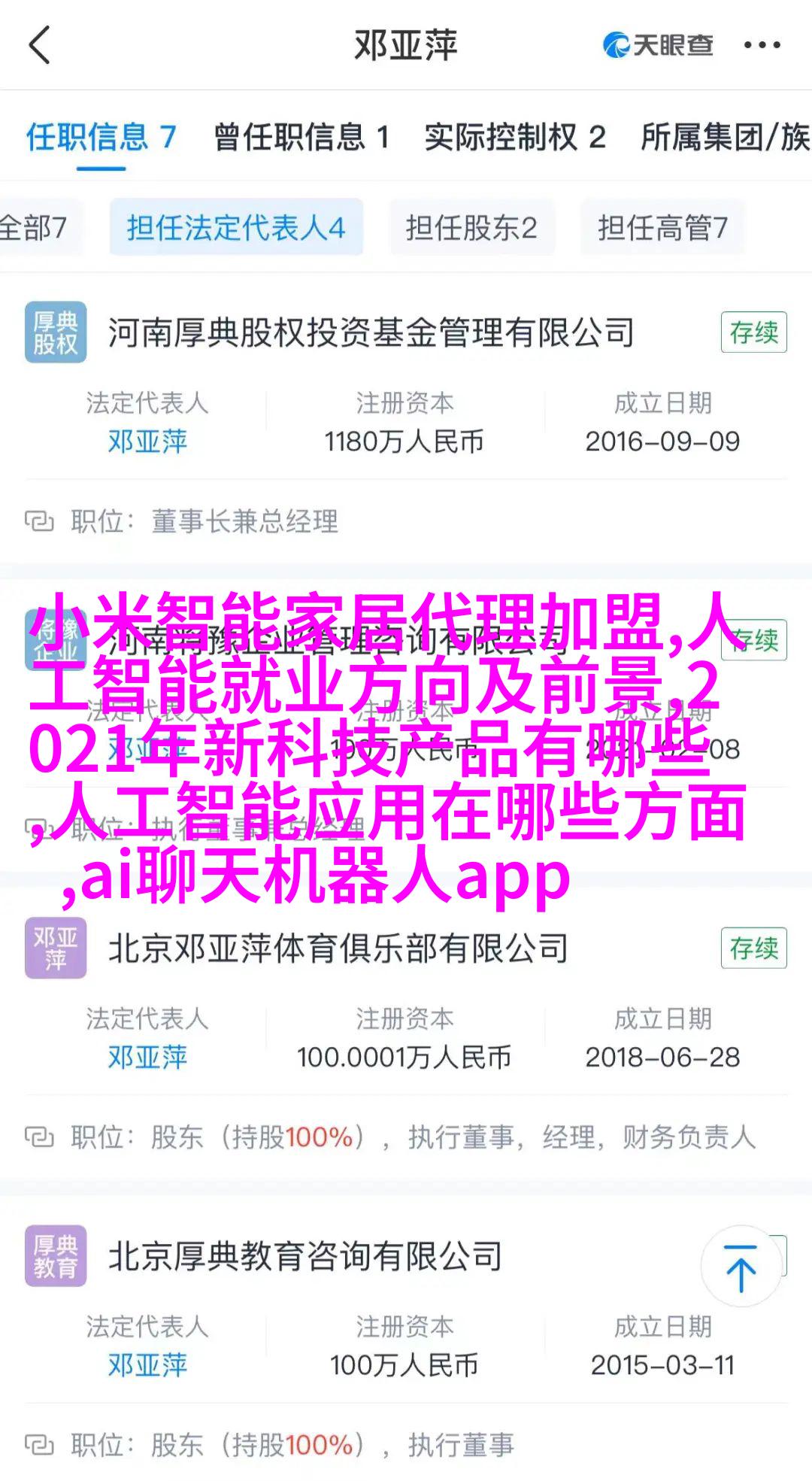Filter by 全部7 chip
This screenshot has width=812, height=1481.
(35, 227)
